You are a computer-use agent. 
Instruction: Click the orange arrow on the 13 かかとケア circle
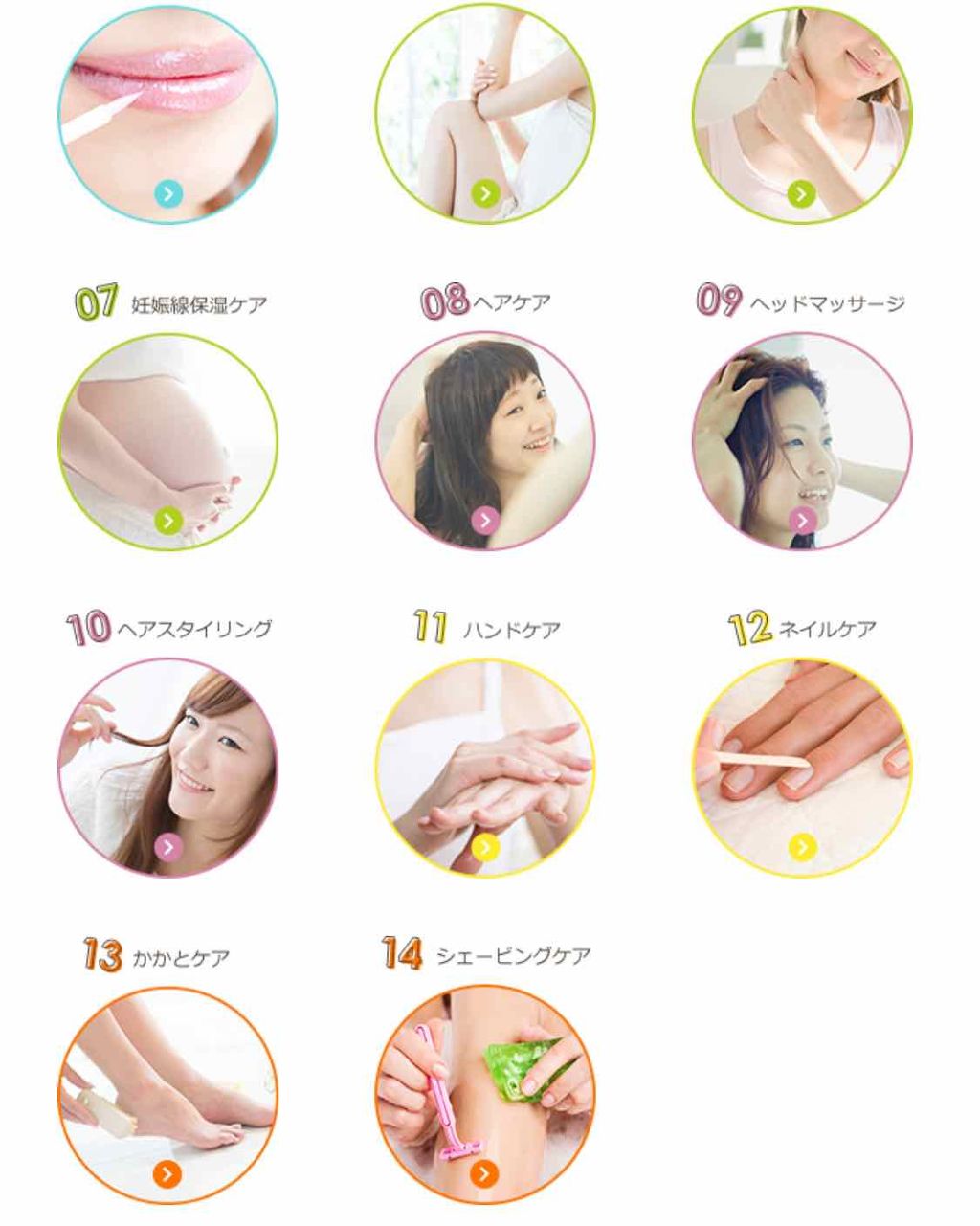[168, 1171]
